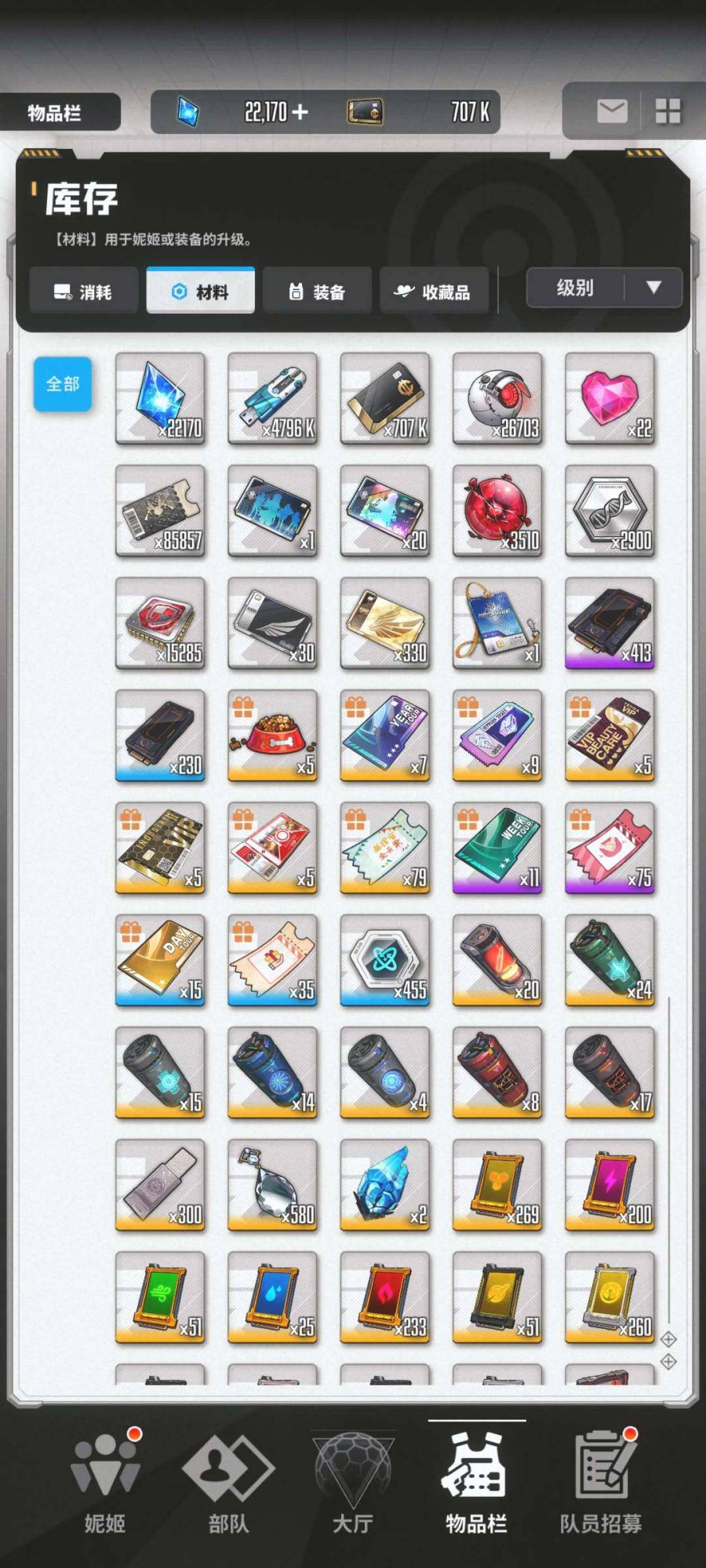This screenshot has width=706, height=1568.
Task: Open the DNA hexagon item x2900
Action: click(609, 511)
